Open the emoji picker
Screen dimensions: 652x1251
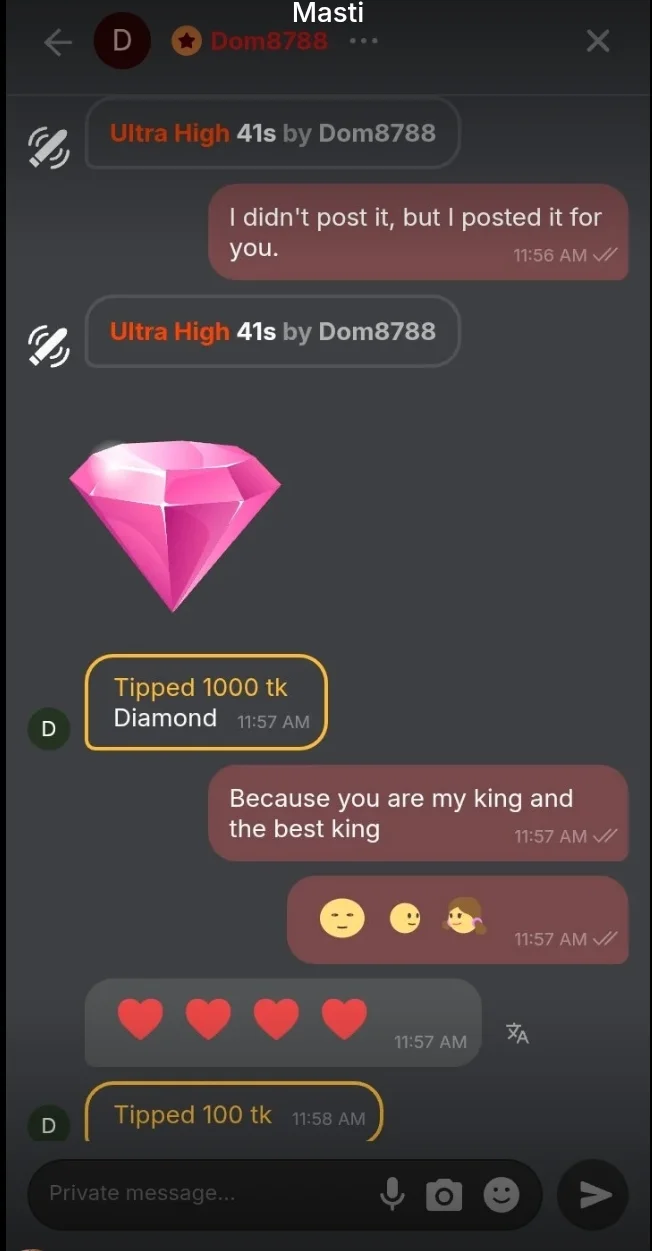501,1193
